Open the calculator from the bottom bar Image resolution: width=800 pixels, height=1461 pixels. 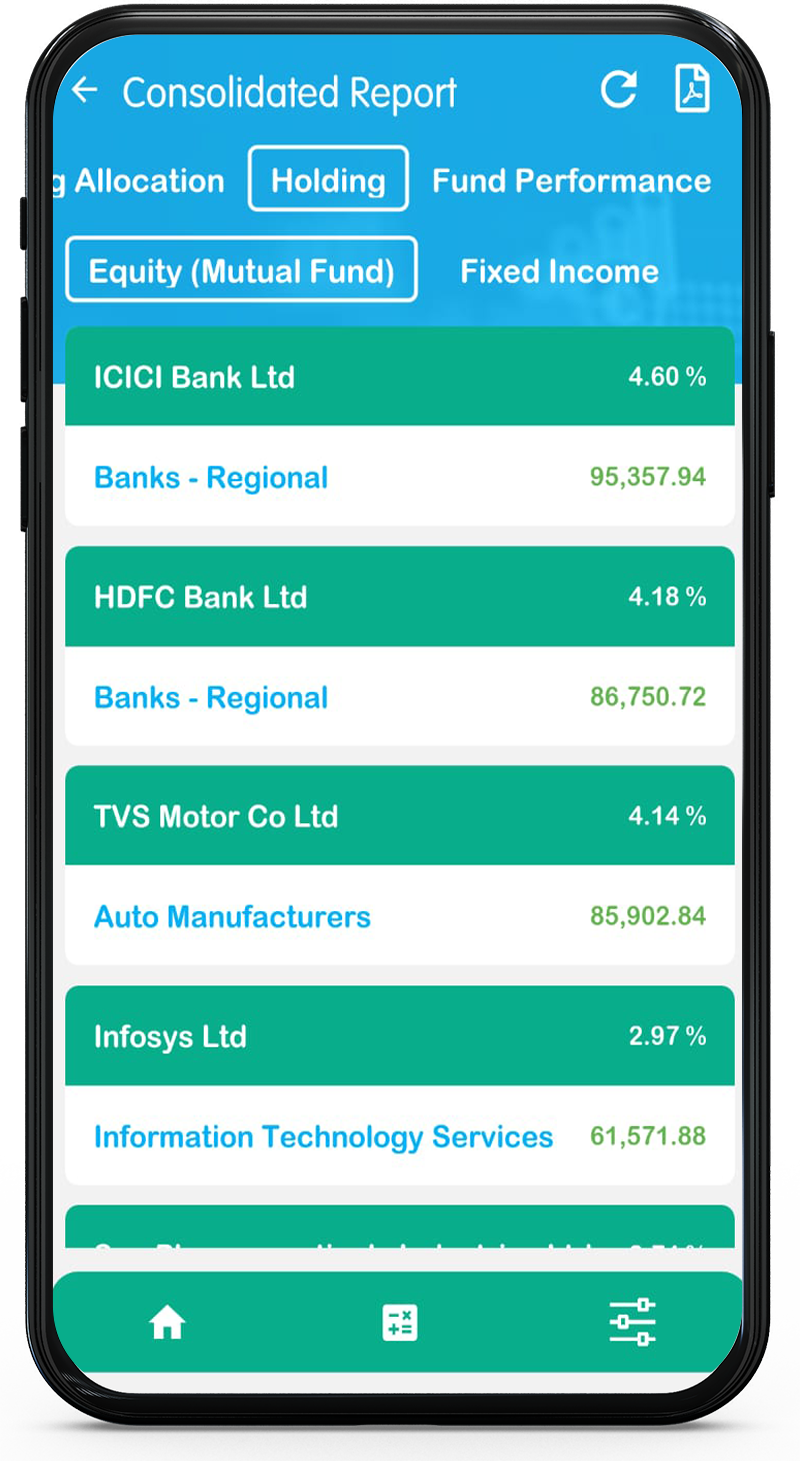pos(400,1324)
